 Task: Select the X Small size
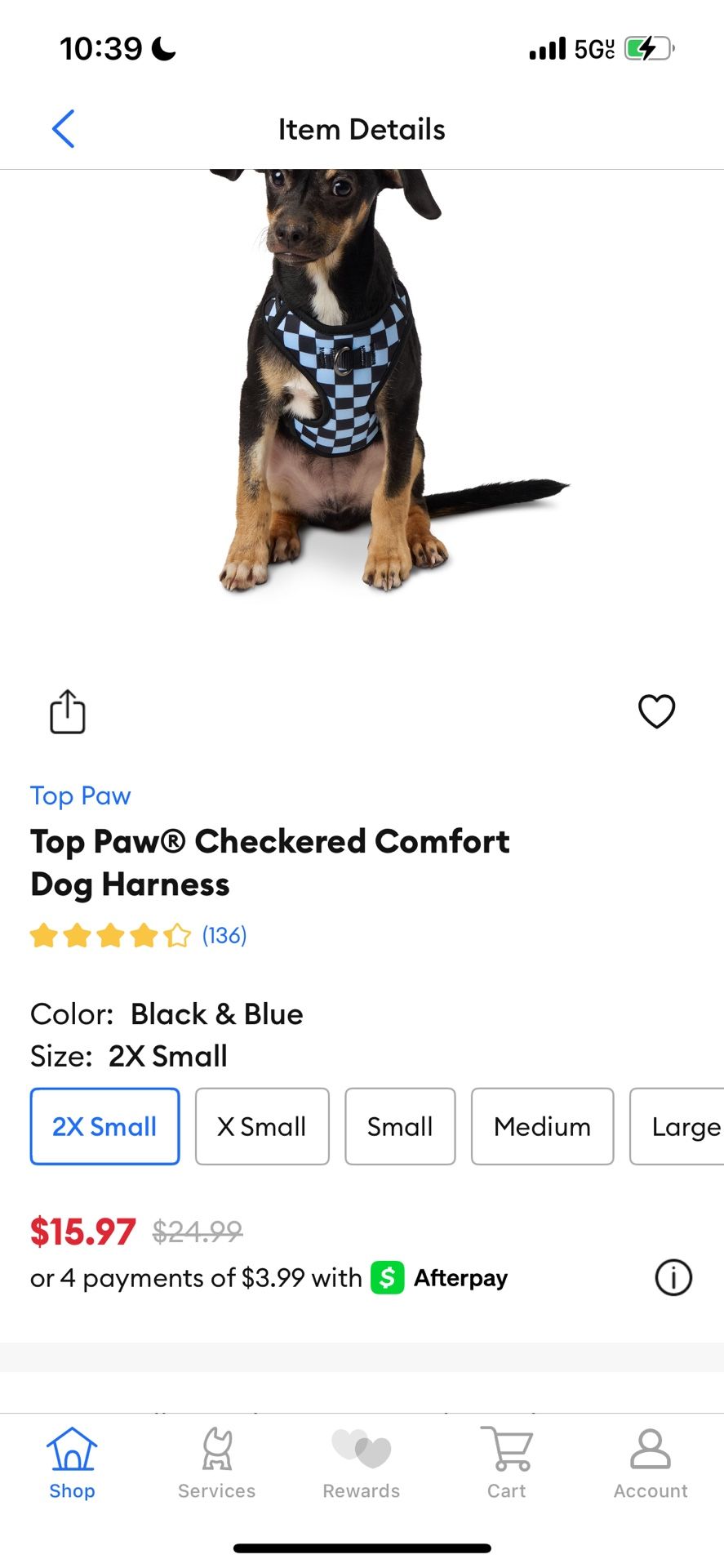click(x=262, y=1126)
